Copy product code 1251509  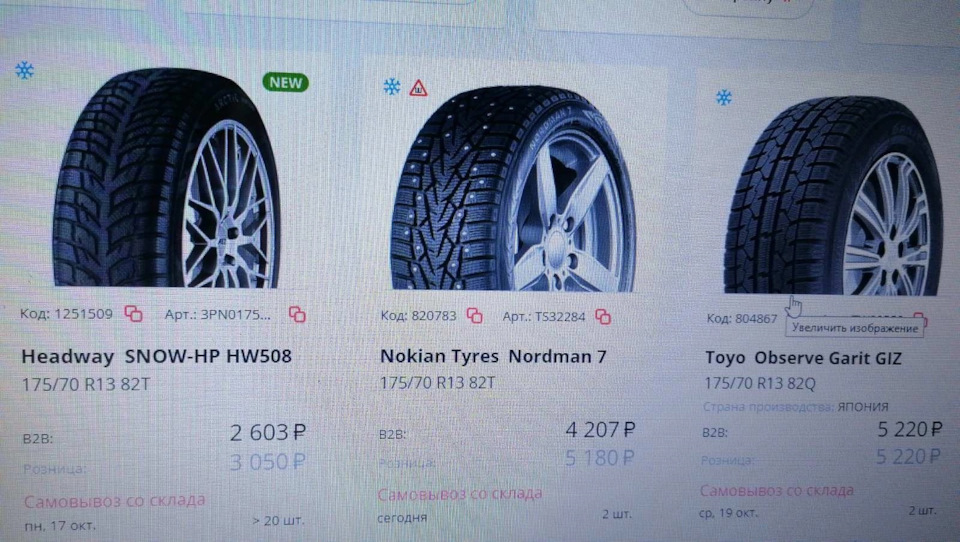[133, 314]
